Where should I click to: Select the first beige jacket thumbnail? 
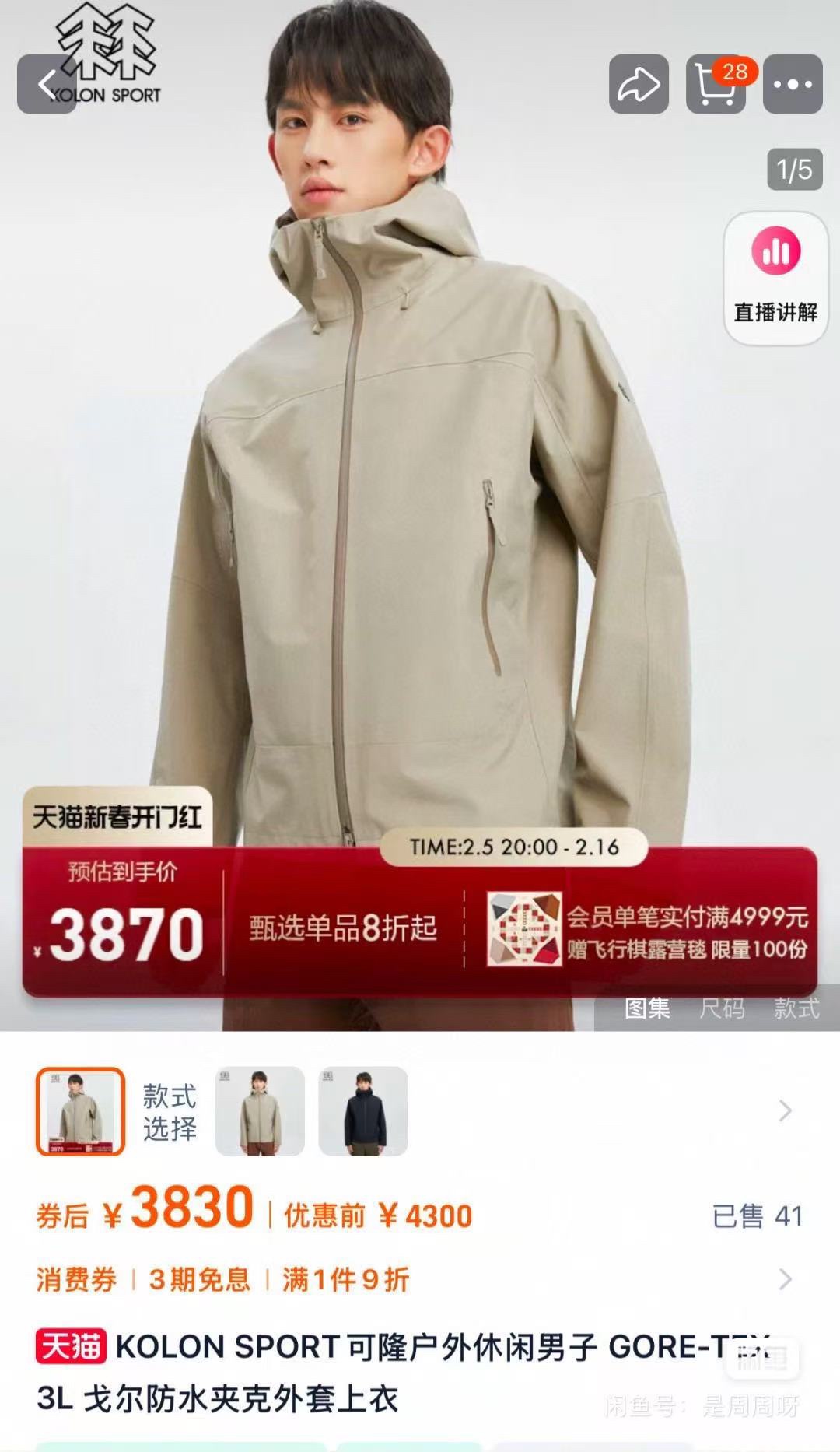80,1111
